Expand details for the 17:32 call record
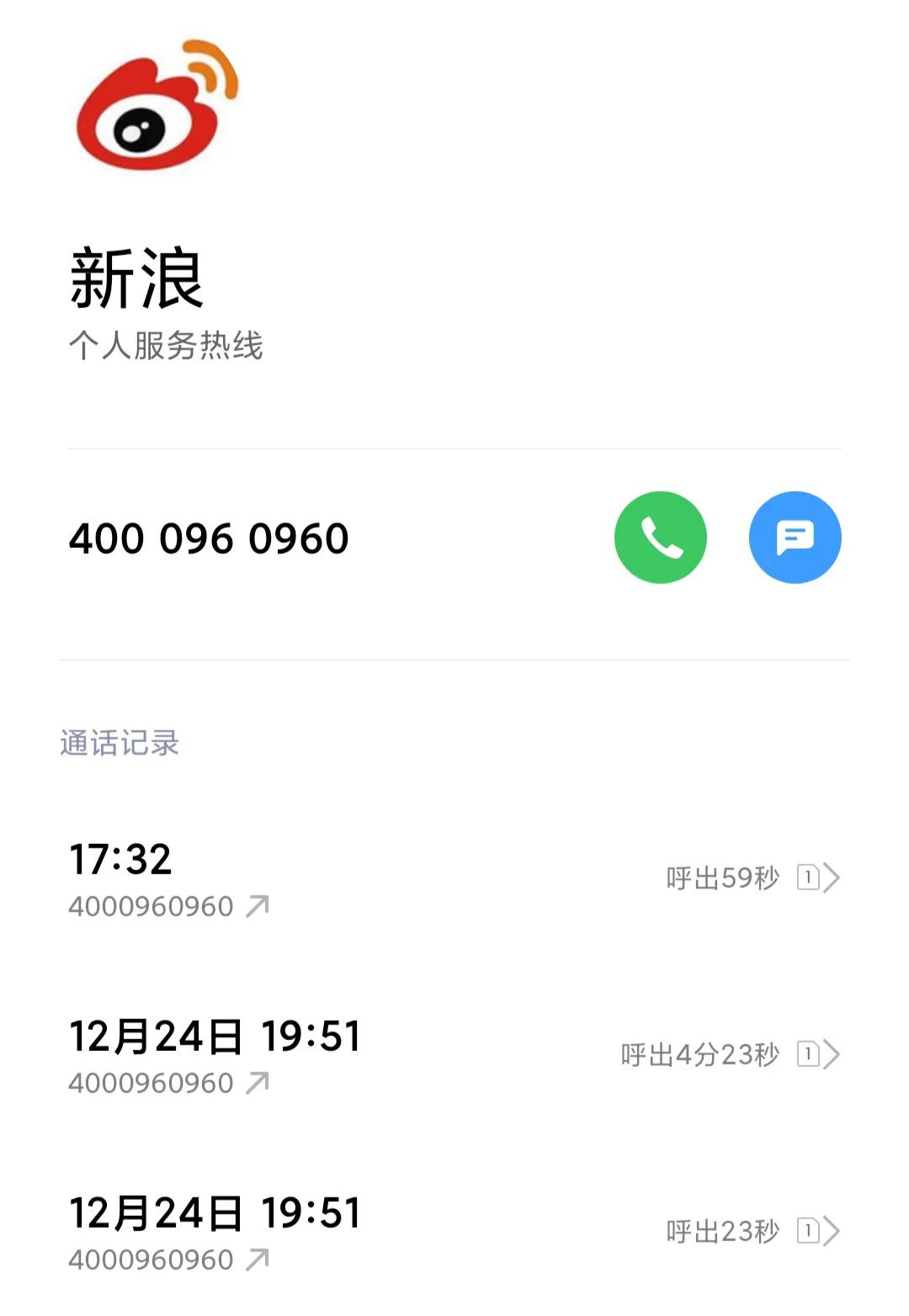 click(832, 877)
